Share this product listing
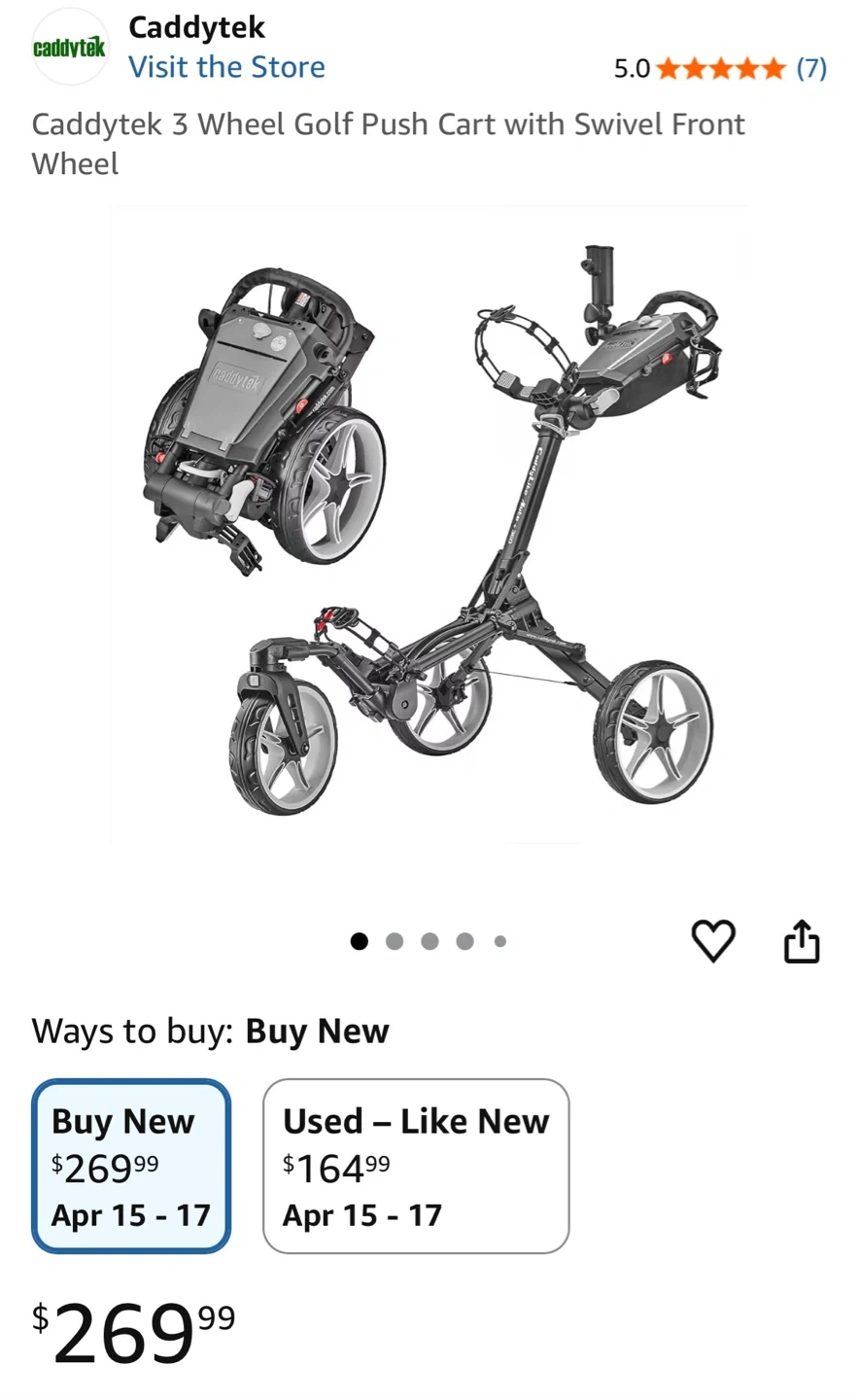 tap(802, 940)
